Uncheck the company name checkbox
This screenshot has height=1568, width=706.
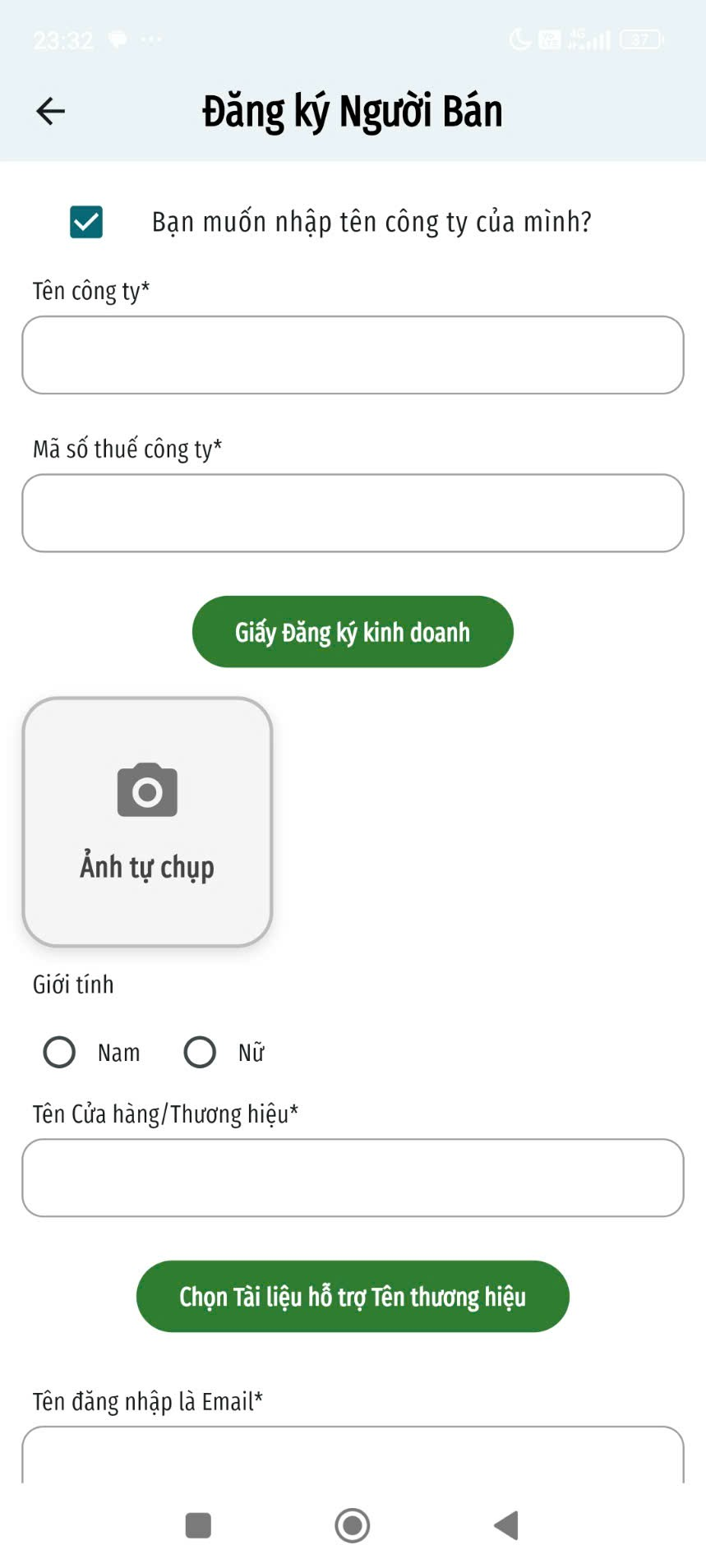[86, 222]
